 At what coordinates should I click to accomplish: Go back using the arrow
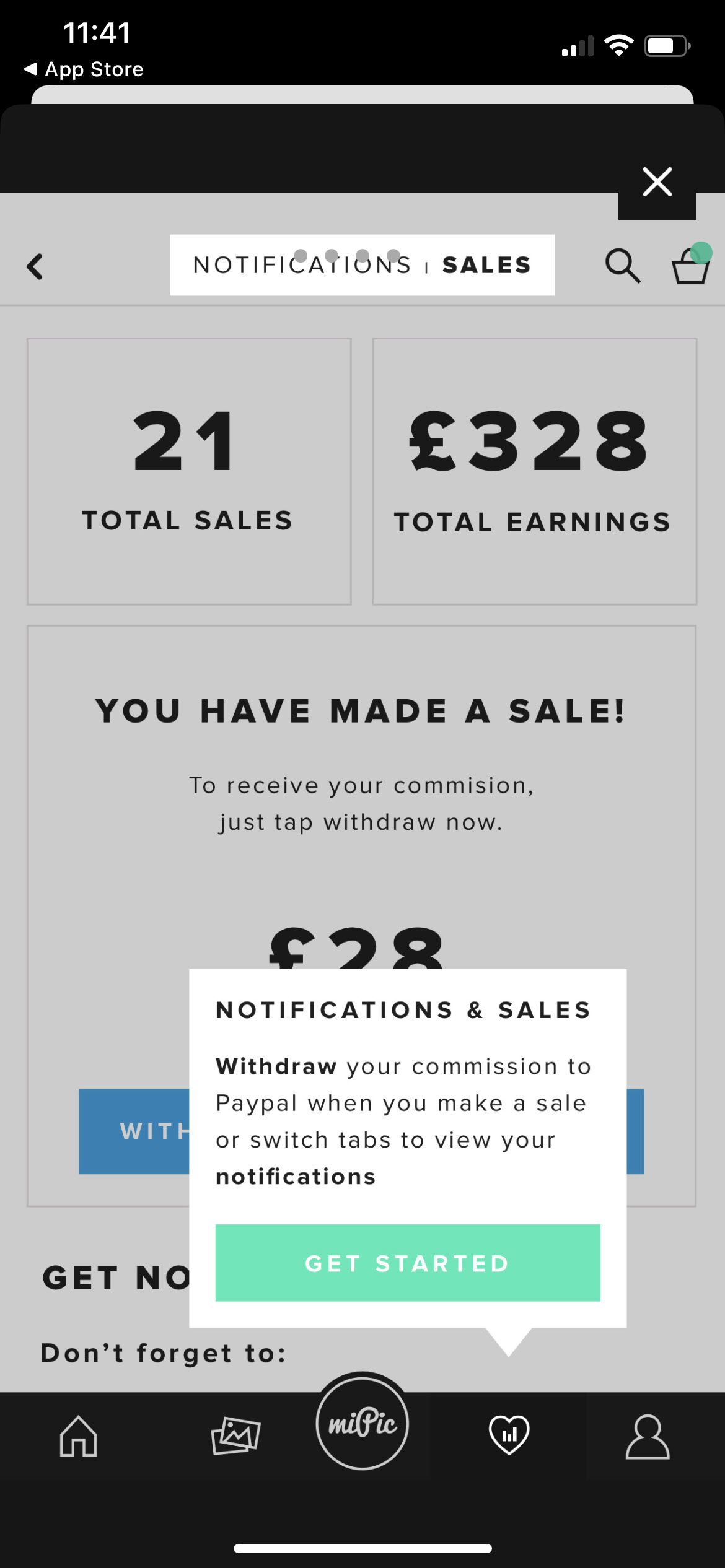click(x=35, y=267)
